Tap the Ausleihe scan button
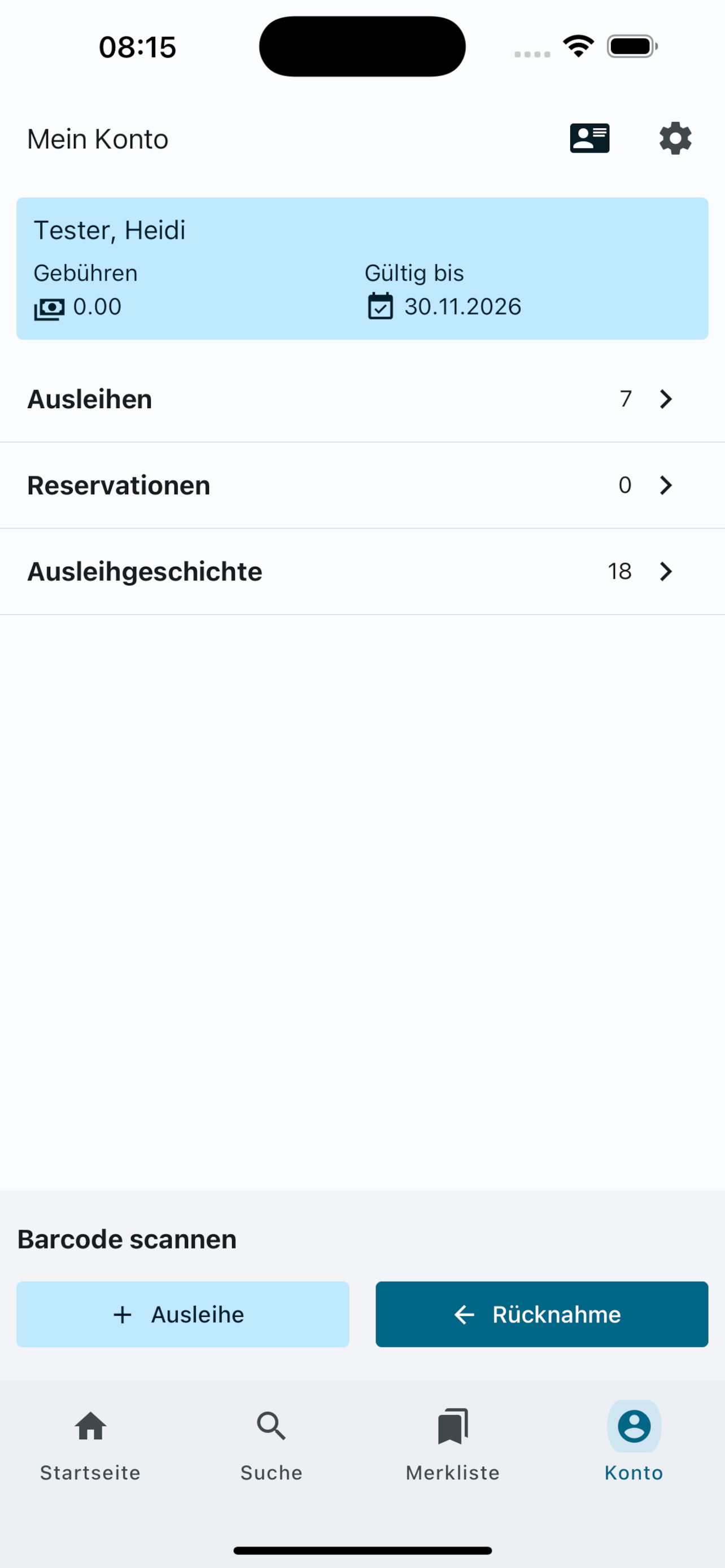725x1568 pixels. coord(182,1314)
